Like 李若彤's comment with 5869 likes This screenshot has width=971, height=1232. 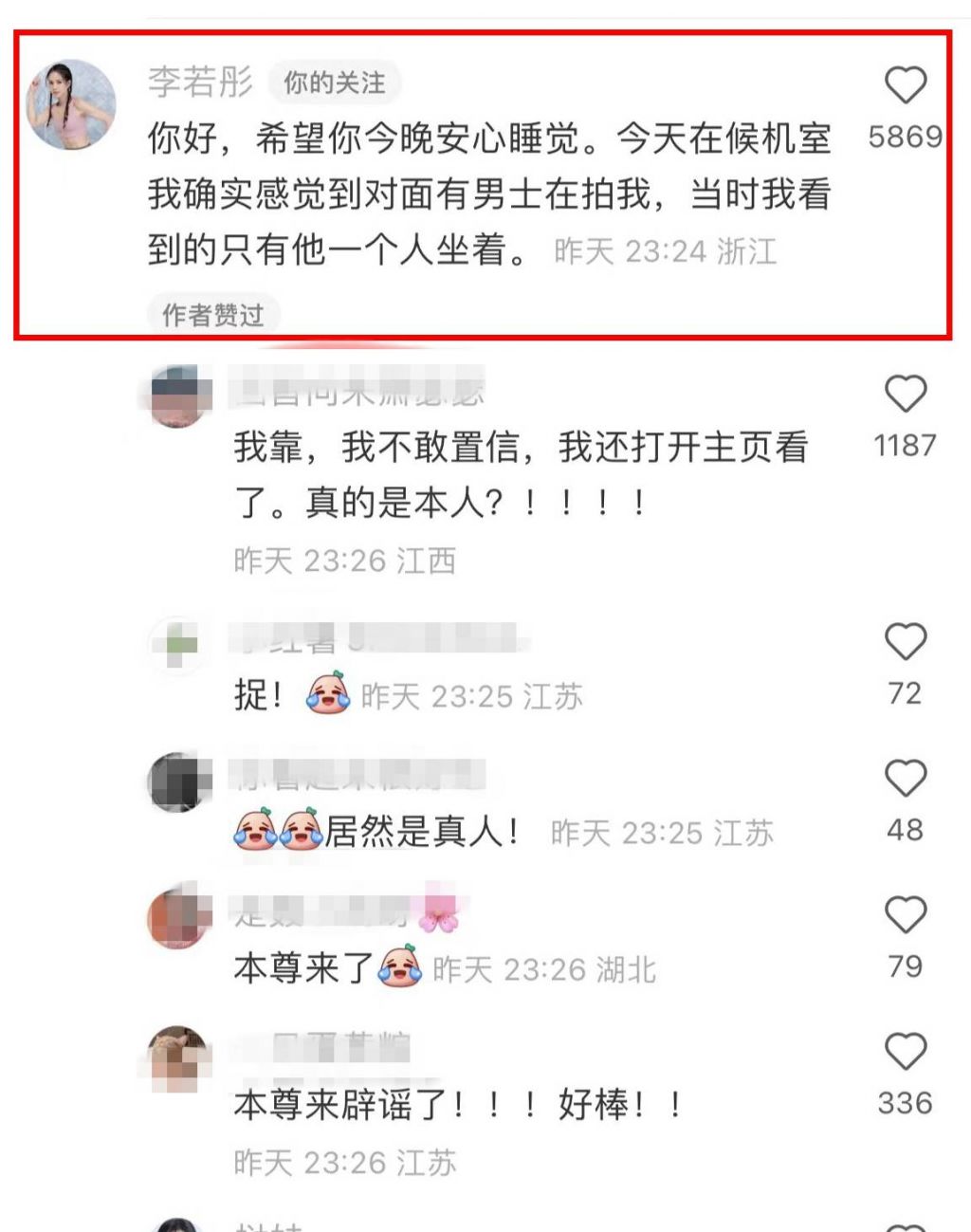point(905,85)
